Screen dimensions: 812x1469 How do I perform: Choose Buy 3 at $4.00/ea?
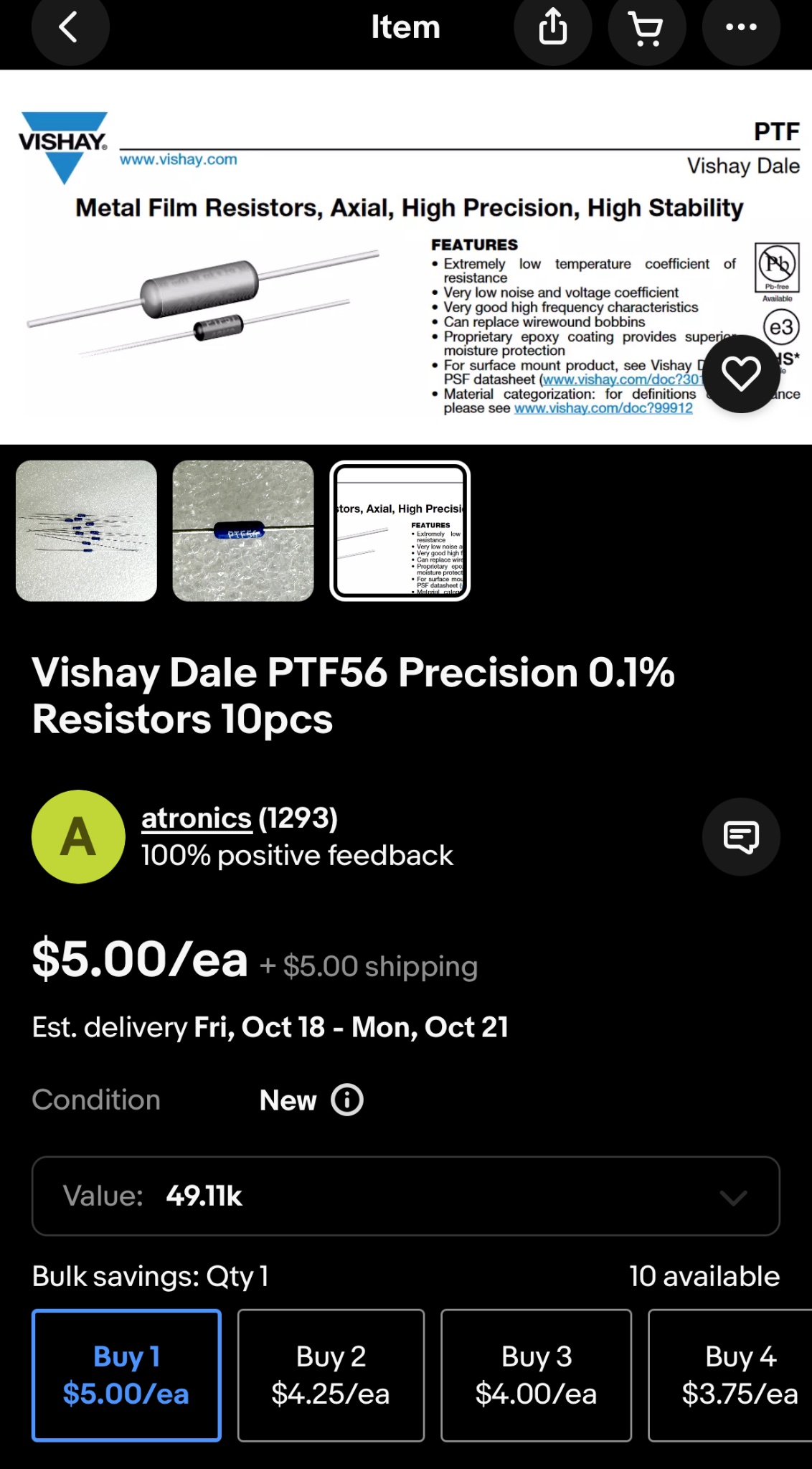pyautogui.click(x=536, y=1375)
